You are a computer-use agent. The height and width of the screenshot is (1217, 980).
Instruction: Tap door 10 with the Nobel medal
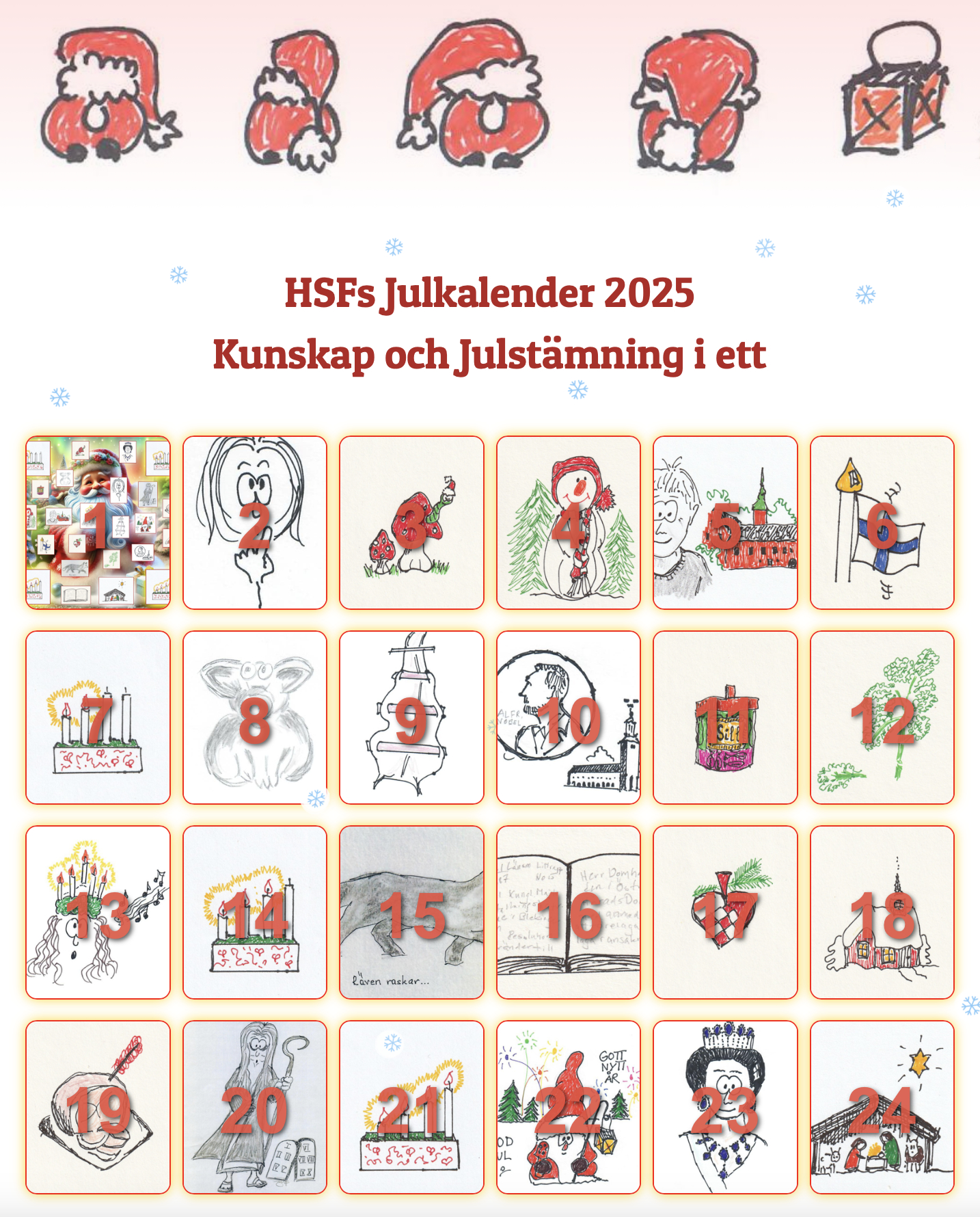pos(569,718)
